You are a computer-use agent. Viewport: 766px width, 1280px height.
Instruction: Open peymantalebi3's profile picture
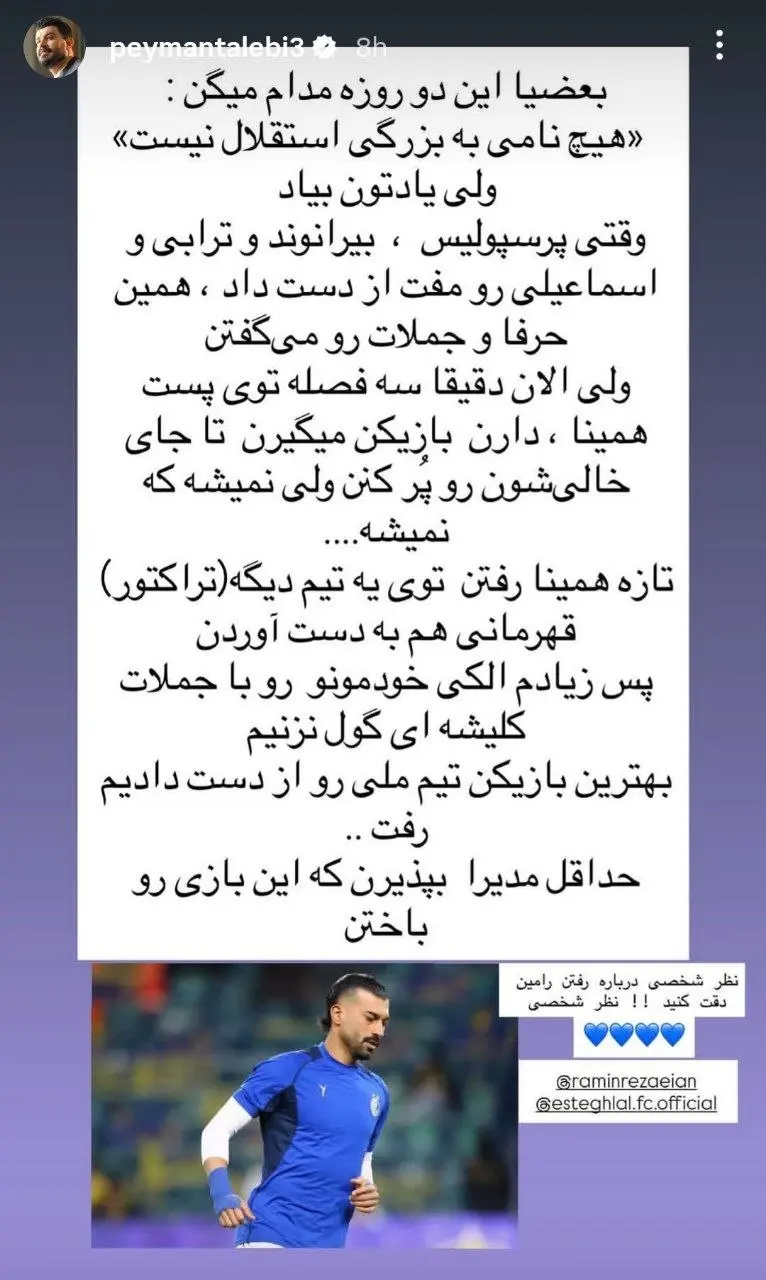tap(53, 46)
